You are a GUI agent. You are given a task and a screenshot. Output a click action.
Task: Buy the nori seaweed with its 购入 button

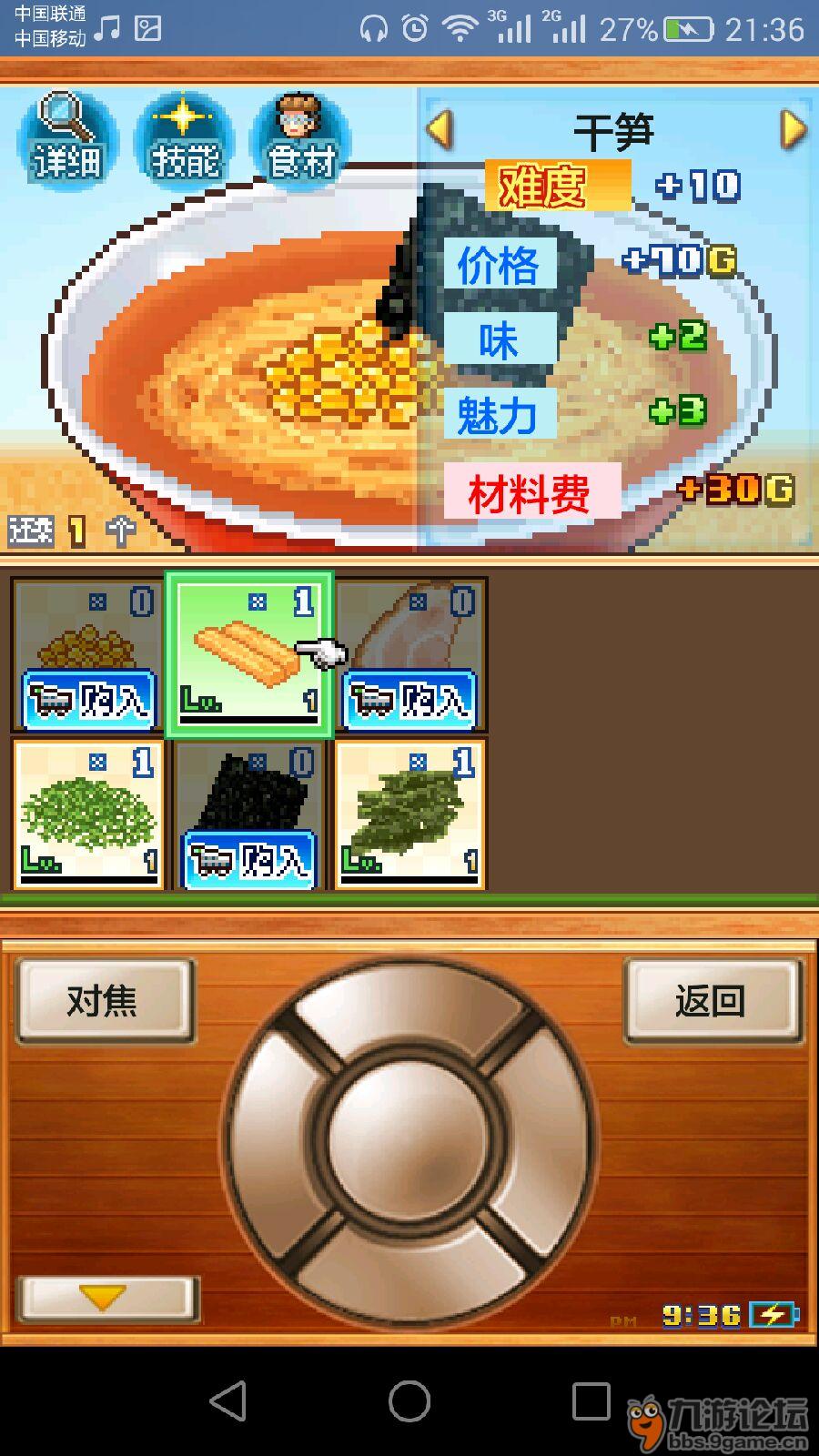[x=249, y=860]
